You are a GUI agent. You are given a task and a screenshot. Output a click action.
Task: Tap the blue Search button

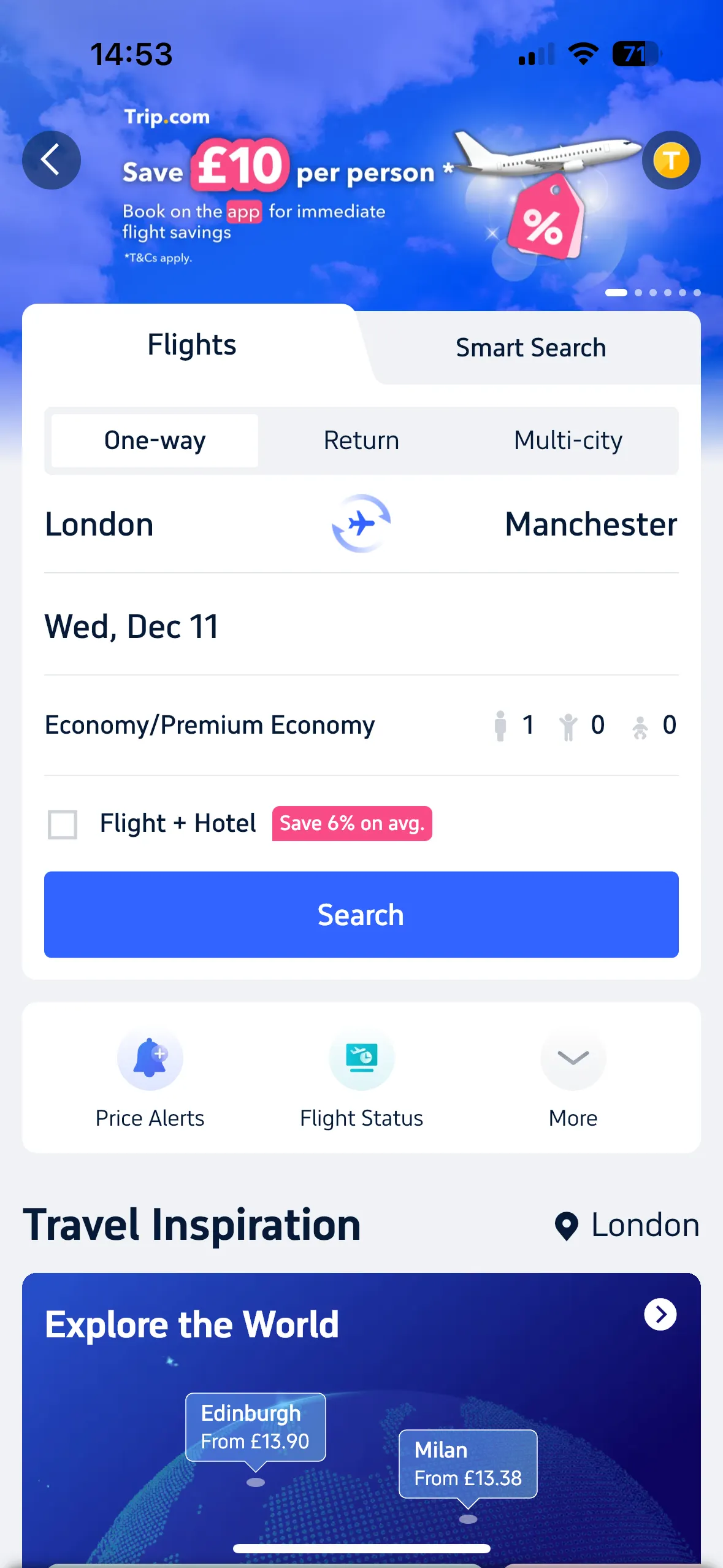point(361,915)
